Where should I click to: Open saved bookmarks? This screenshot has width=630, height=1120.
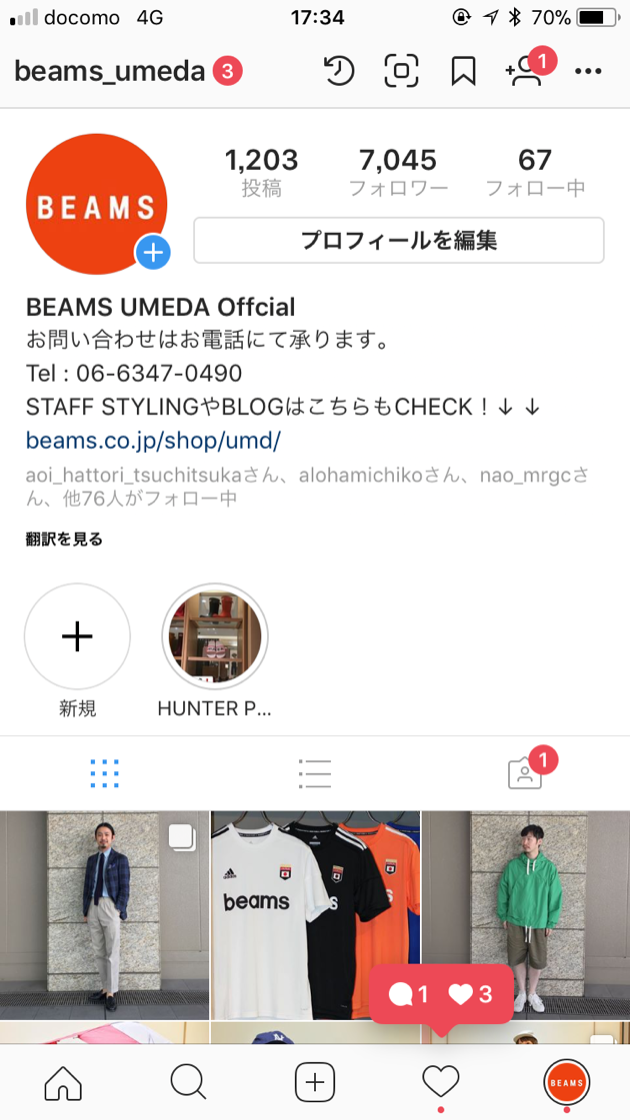[463, 71]
